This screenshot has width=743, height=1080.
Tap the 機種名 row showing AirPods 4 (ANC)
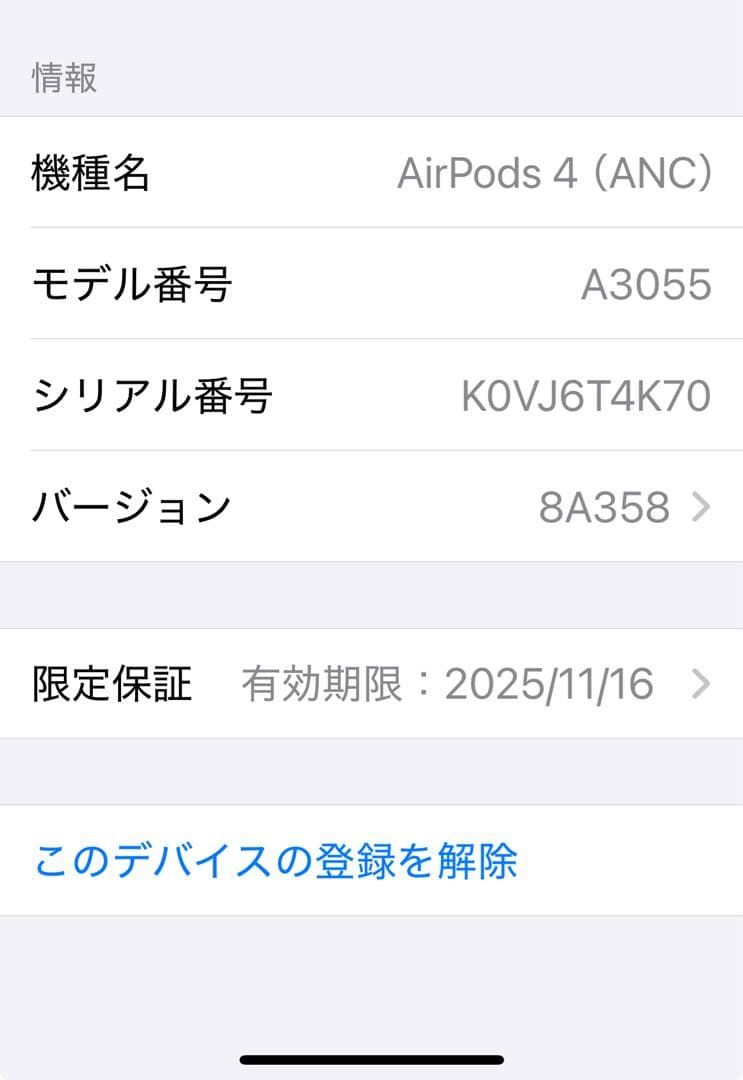click(x=370, y=174)
